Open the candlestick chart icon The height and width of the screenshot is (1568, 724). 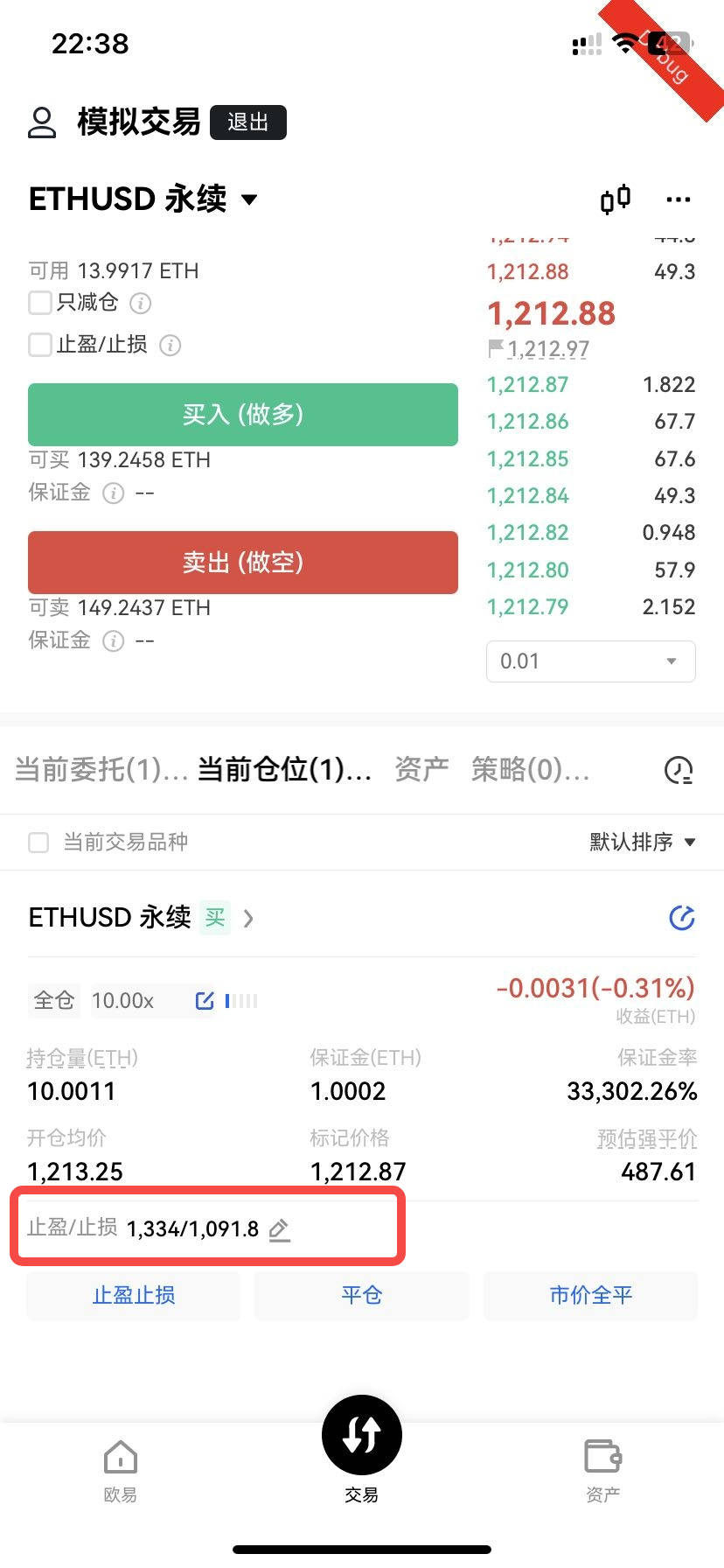[x=615, y=199]
